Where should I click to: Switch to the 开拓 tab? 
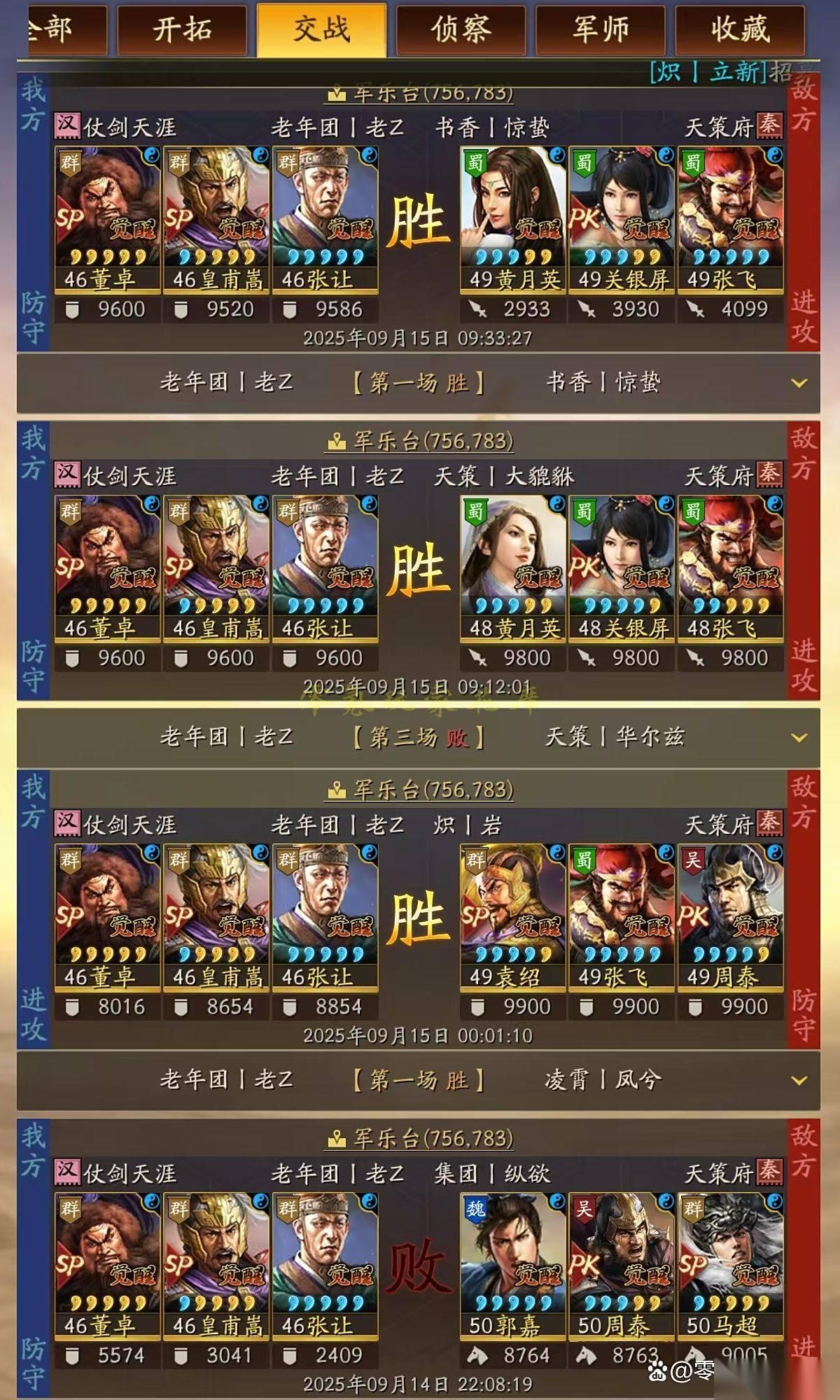(x=182, y=30)
